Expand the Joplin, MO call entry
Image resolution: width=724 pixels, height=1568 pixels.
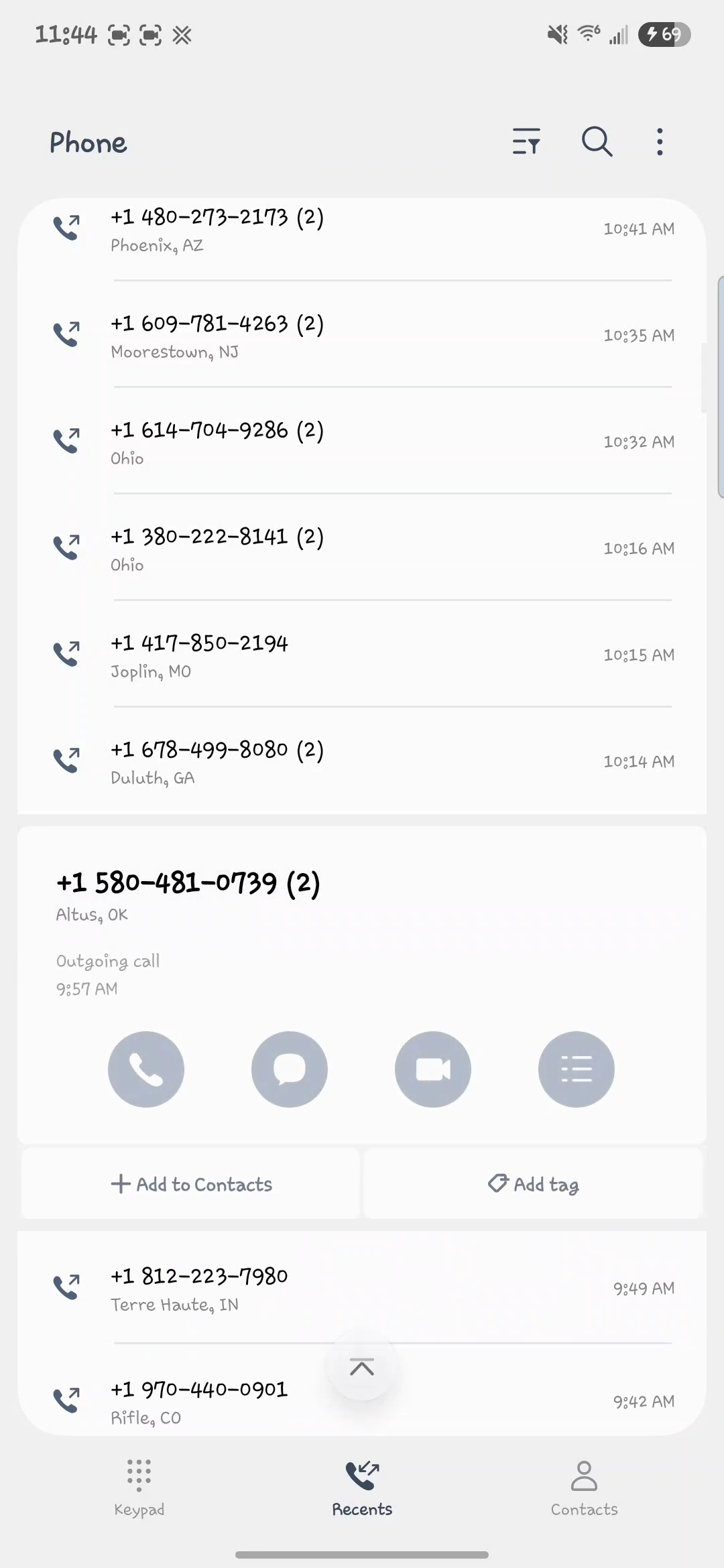point(362,655)
